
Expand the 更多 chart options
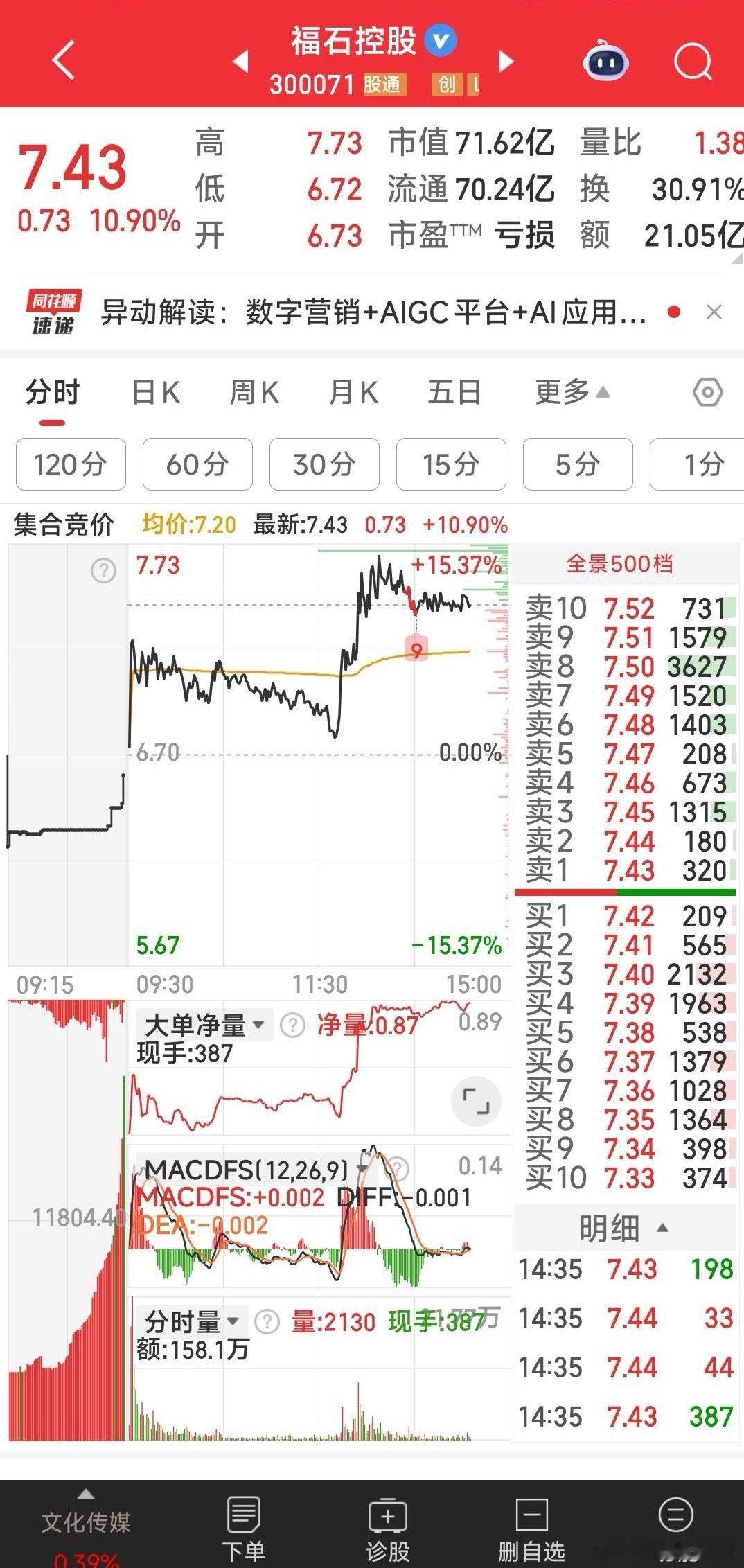coord(572,393)
